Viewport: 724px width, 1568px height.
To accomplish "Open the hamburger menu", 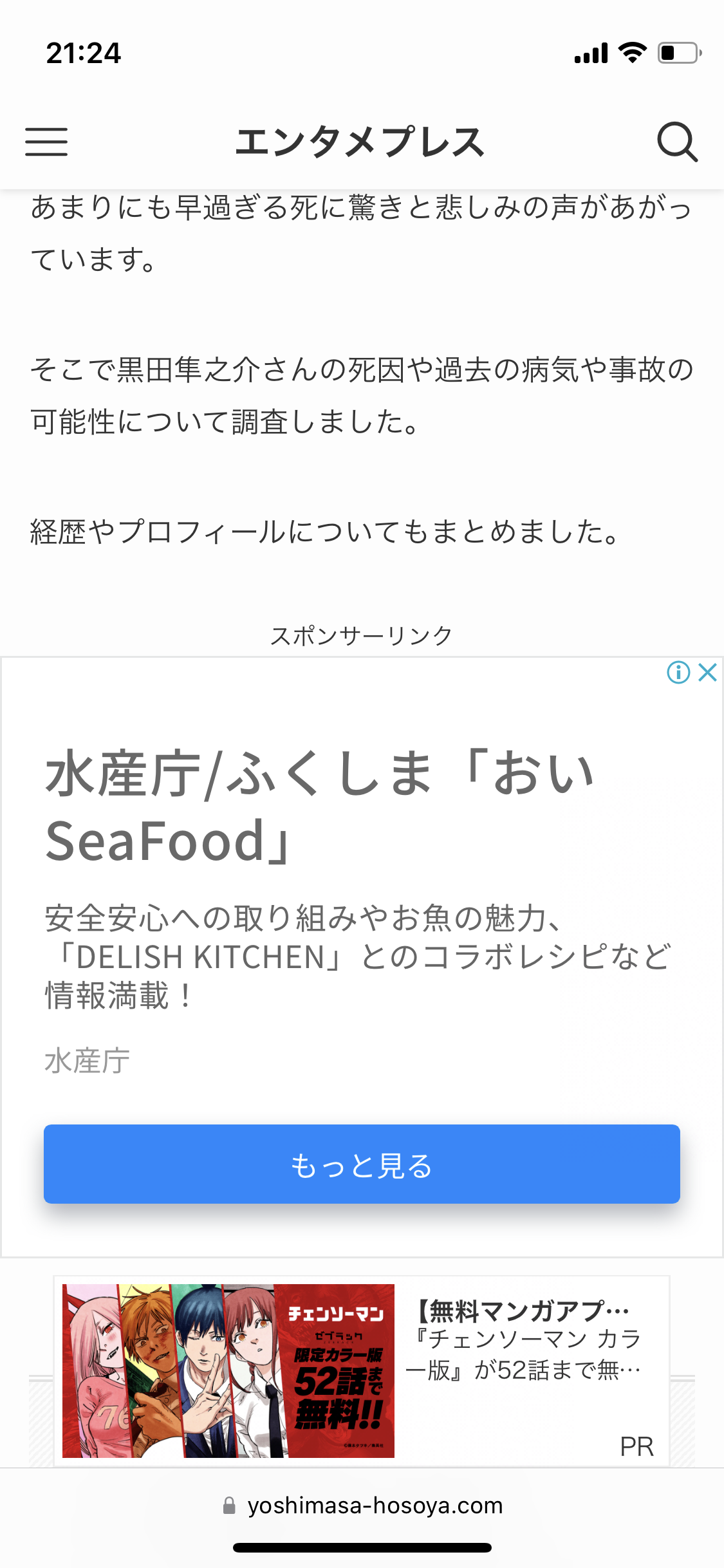I will pos(46,142).
